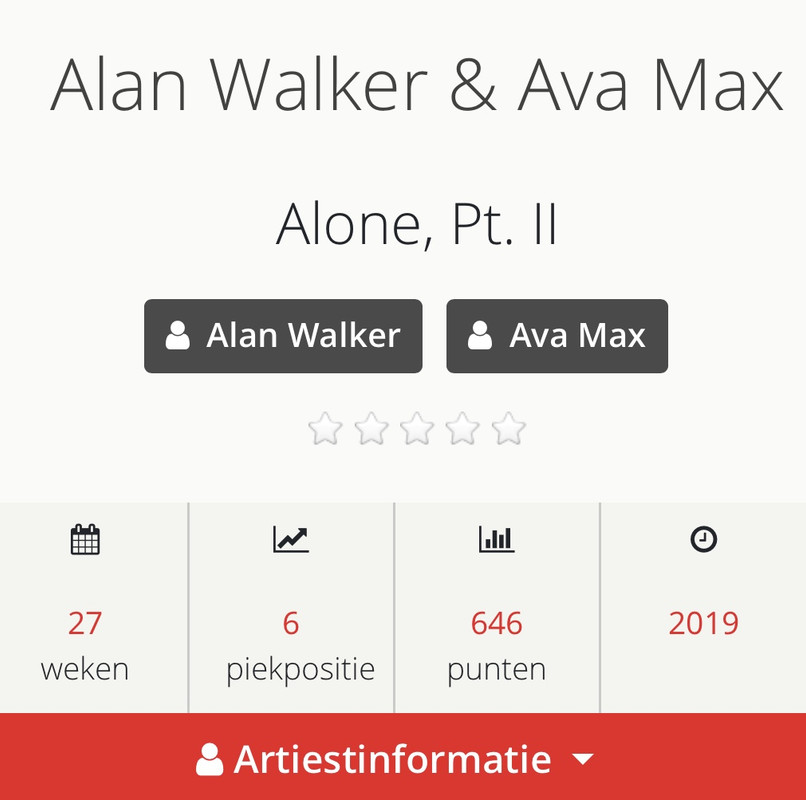This screenshot has height=800, width=806.
Task: Rate the song one star
Action: pos(325,430)
